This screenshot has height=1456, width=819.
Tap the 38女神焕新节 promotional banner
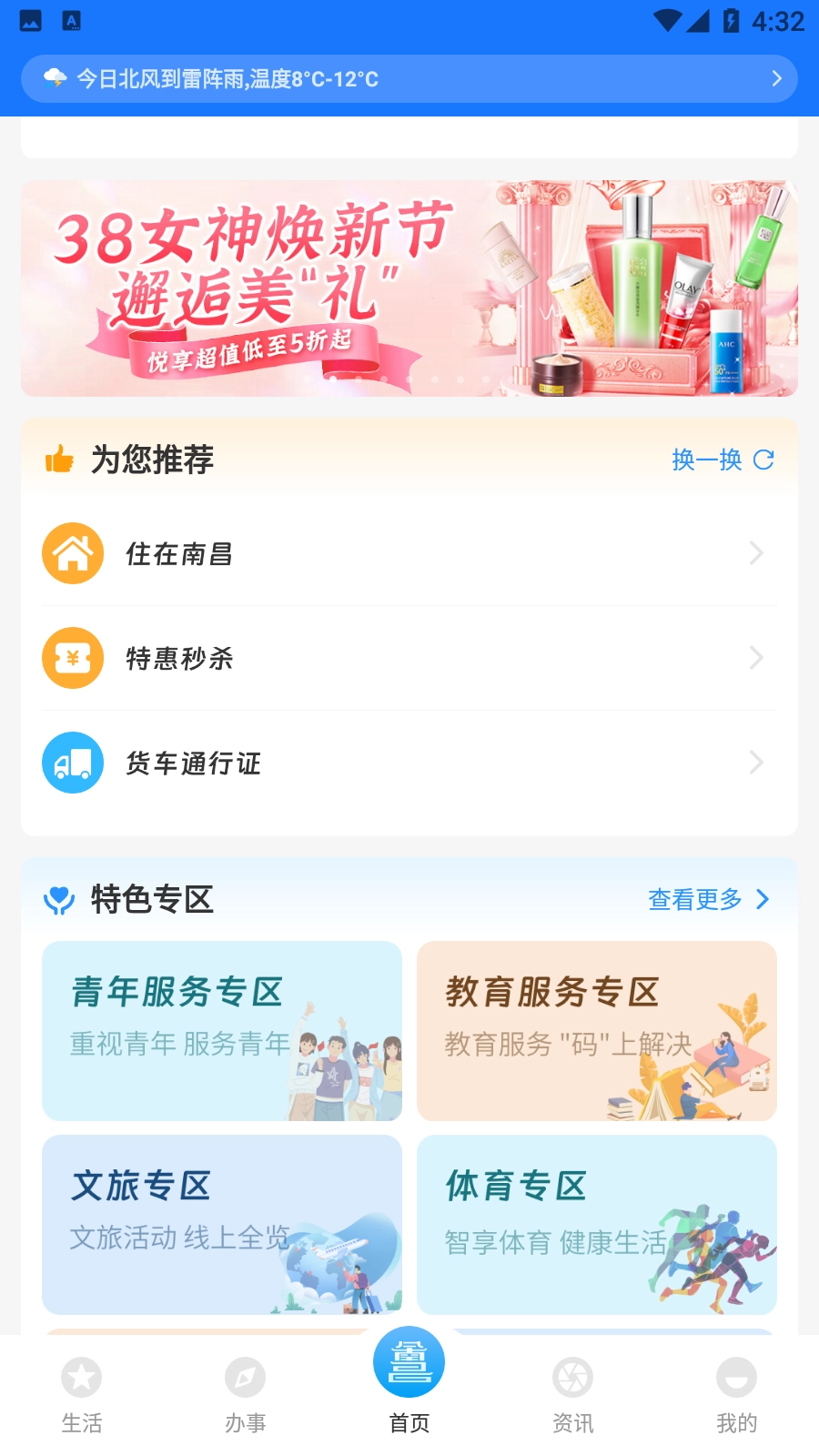[x=409, y=288]
